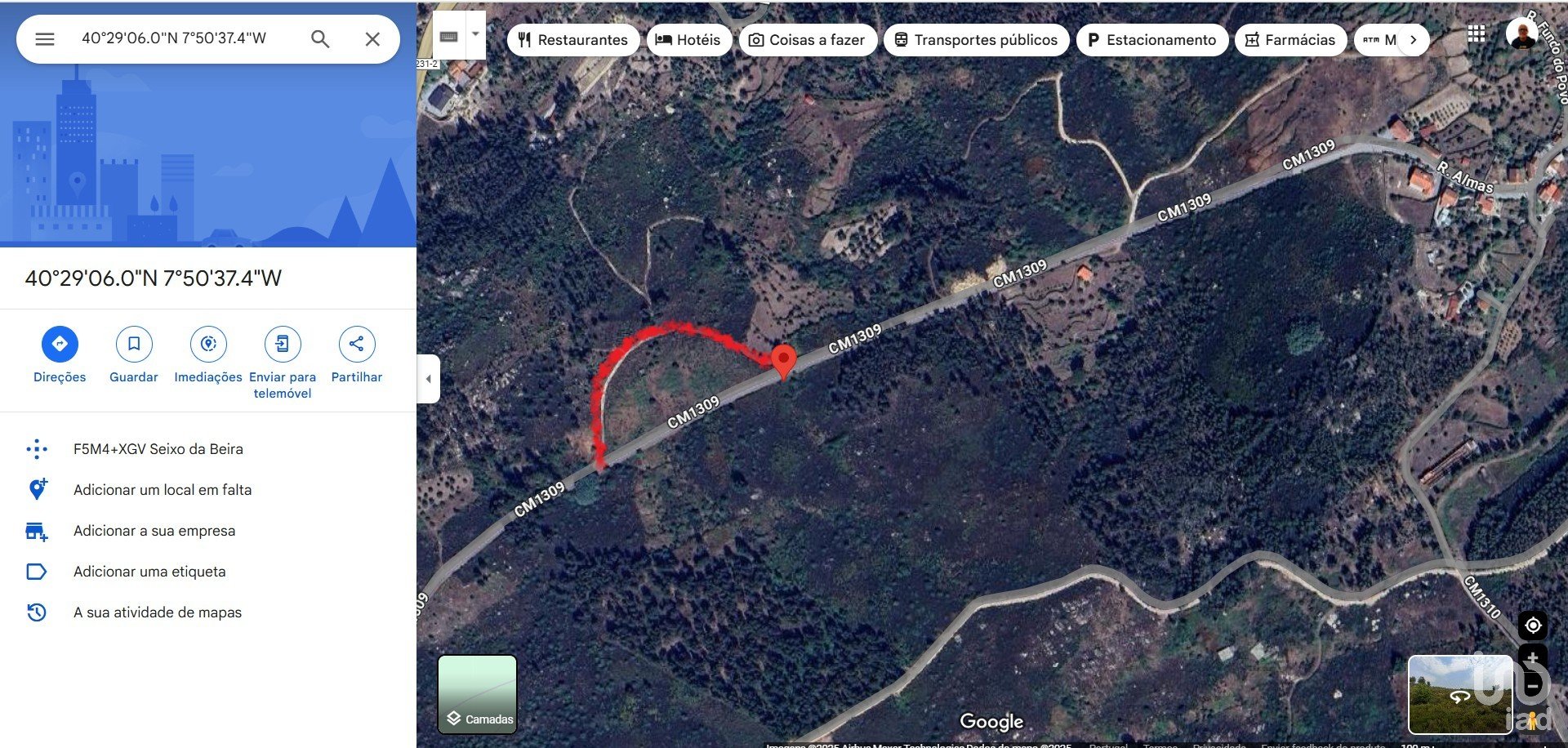Open A sua atividade de mapas
The image size is (1568, 748).
pyautogui.click(x=157, y=612)
